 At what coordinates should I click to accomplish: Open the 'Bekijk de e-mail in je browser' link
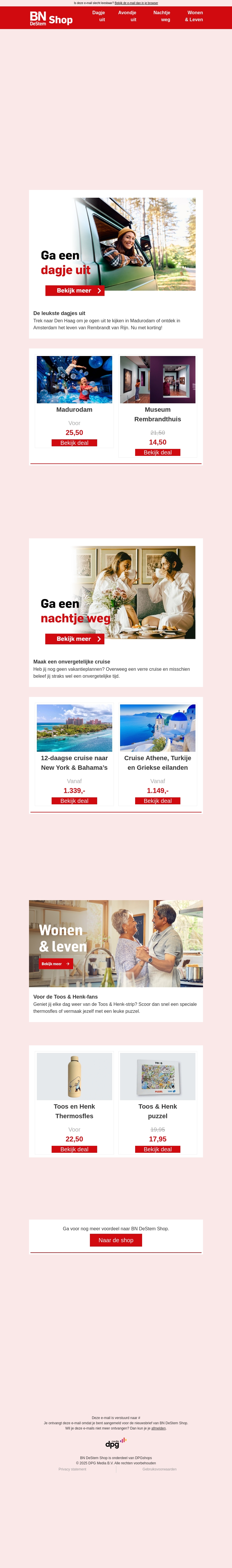(x=136, y=3)
